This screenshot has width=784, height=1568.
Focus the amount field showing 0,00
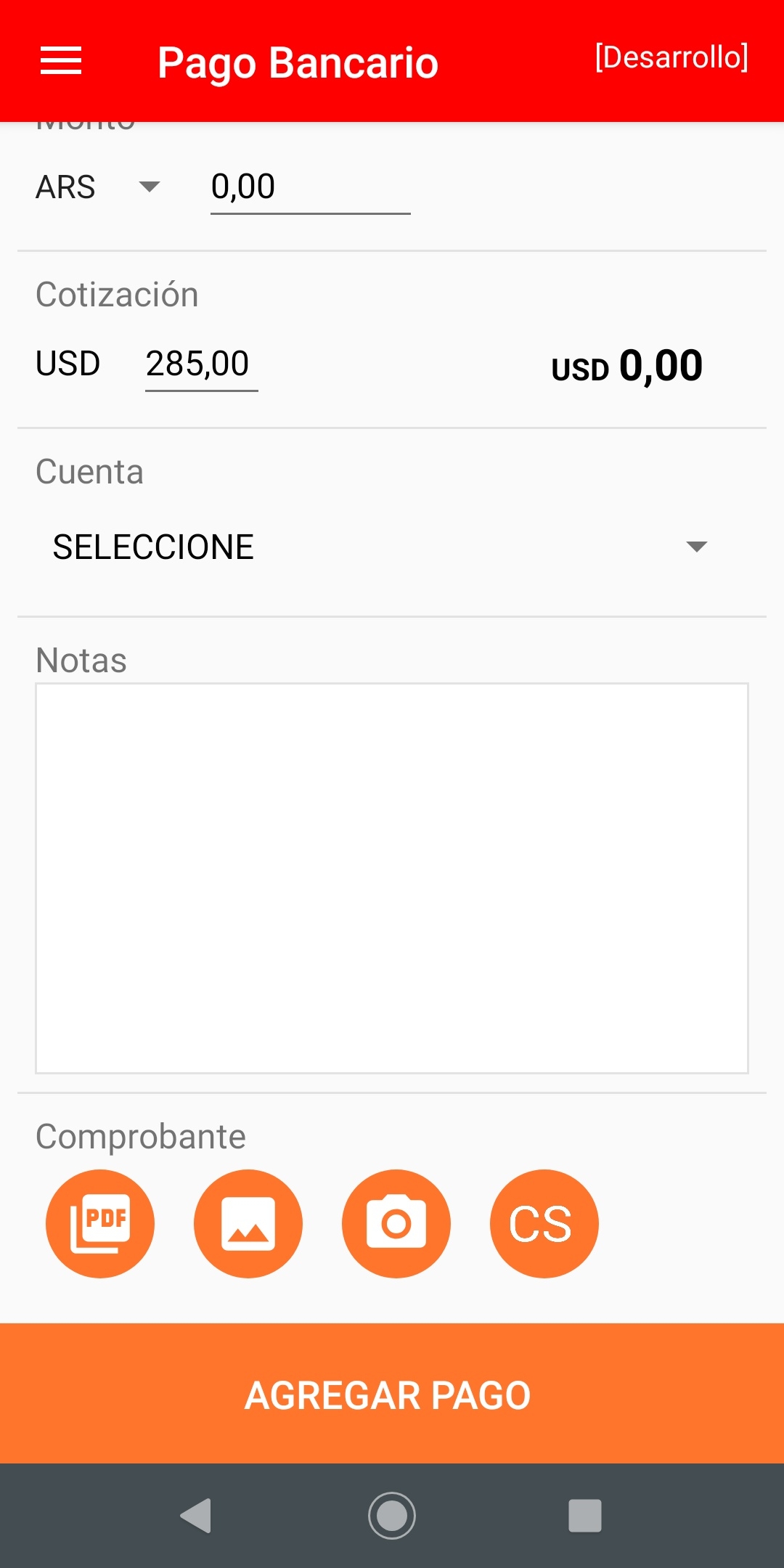[309, 187]
